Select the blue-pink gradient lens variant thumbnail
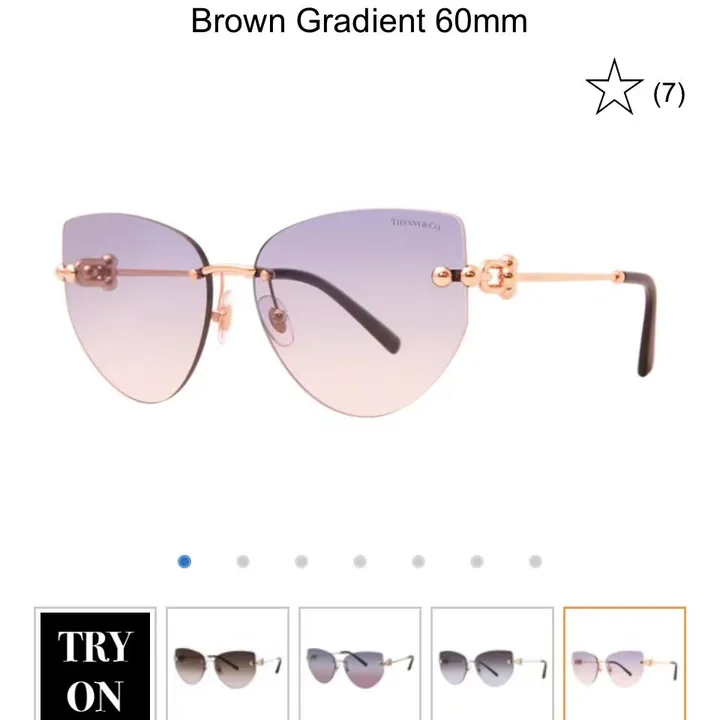Image resolution: width=720 pixels, height=720 pixels. [360, 664]
